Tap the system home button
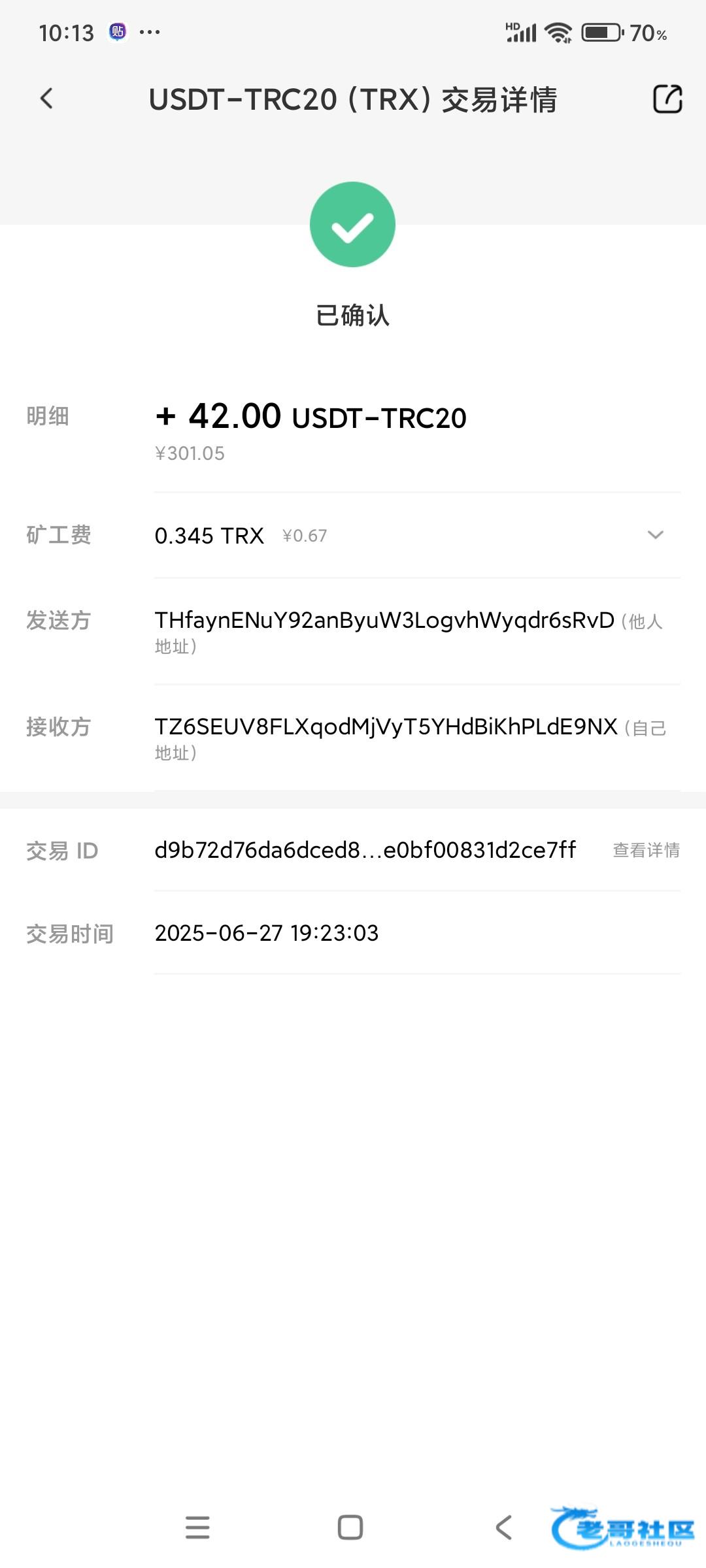The height and width of the screenshot is (1568, 706). coord(350,1527)
